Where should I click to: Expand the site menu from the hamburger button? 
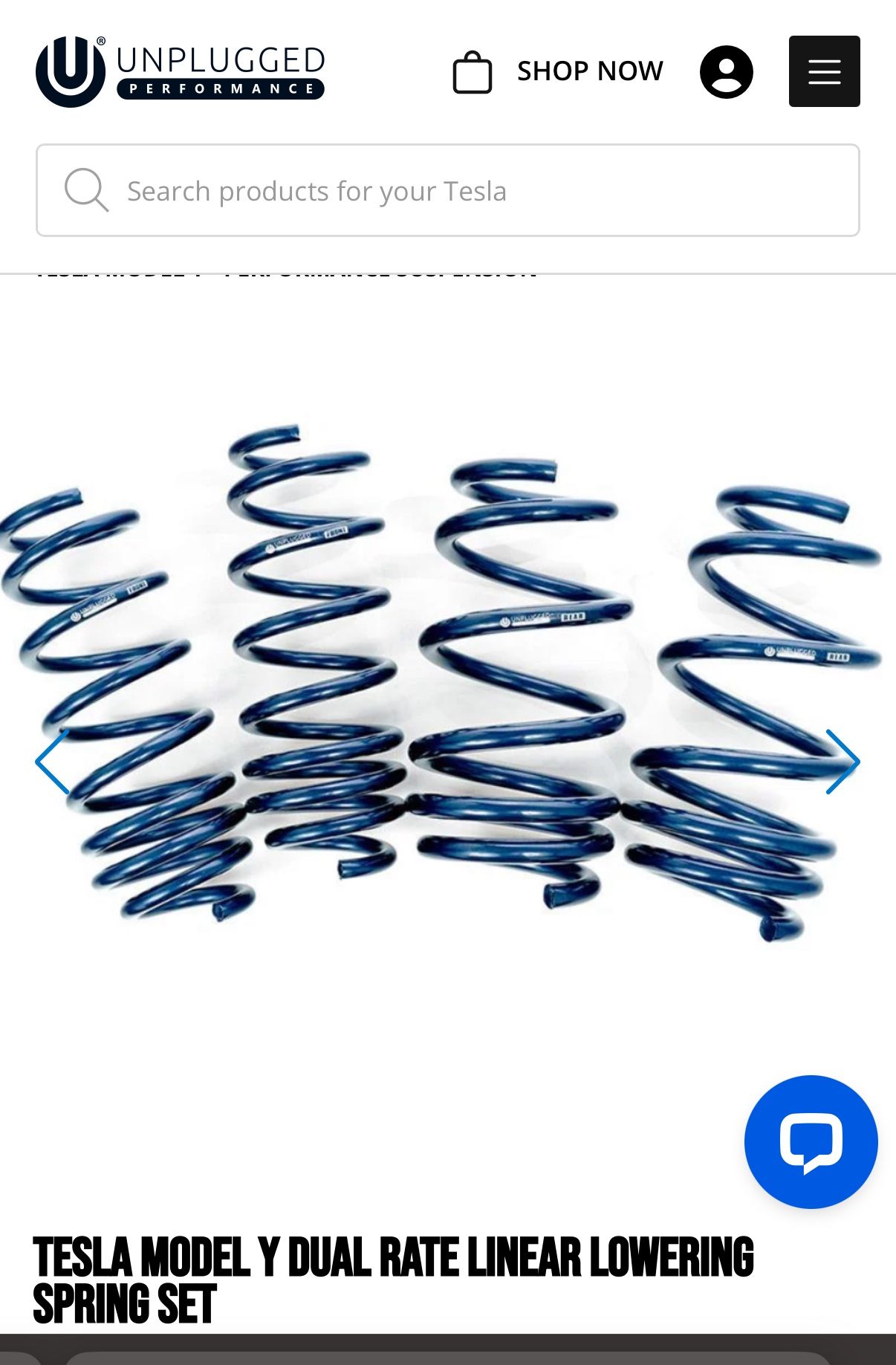(x=824, y=71)
